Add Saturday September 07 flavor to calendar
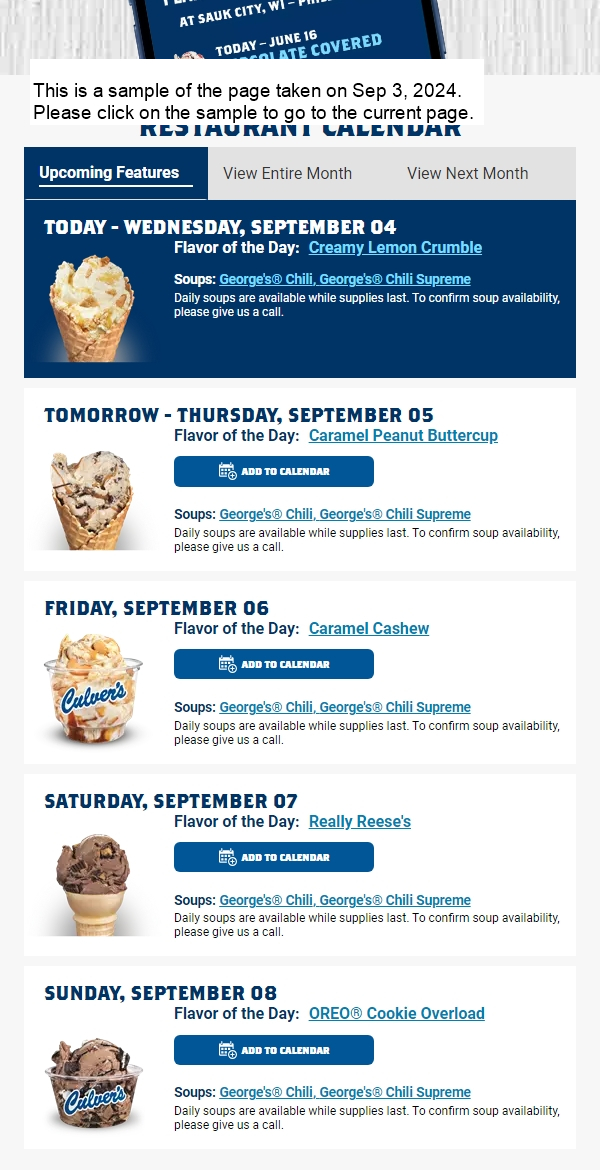The width and height of the screenshot is (600, 1170). coord(274,857)
